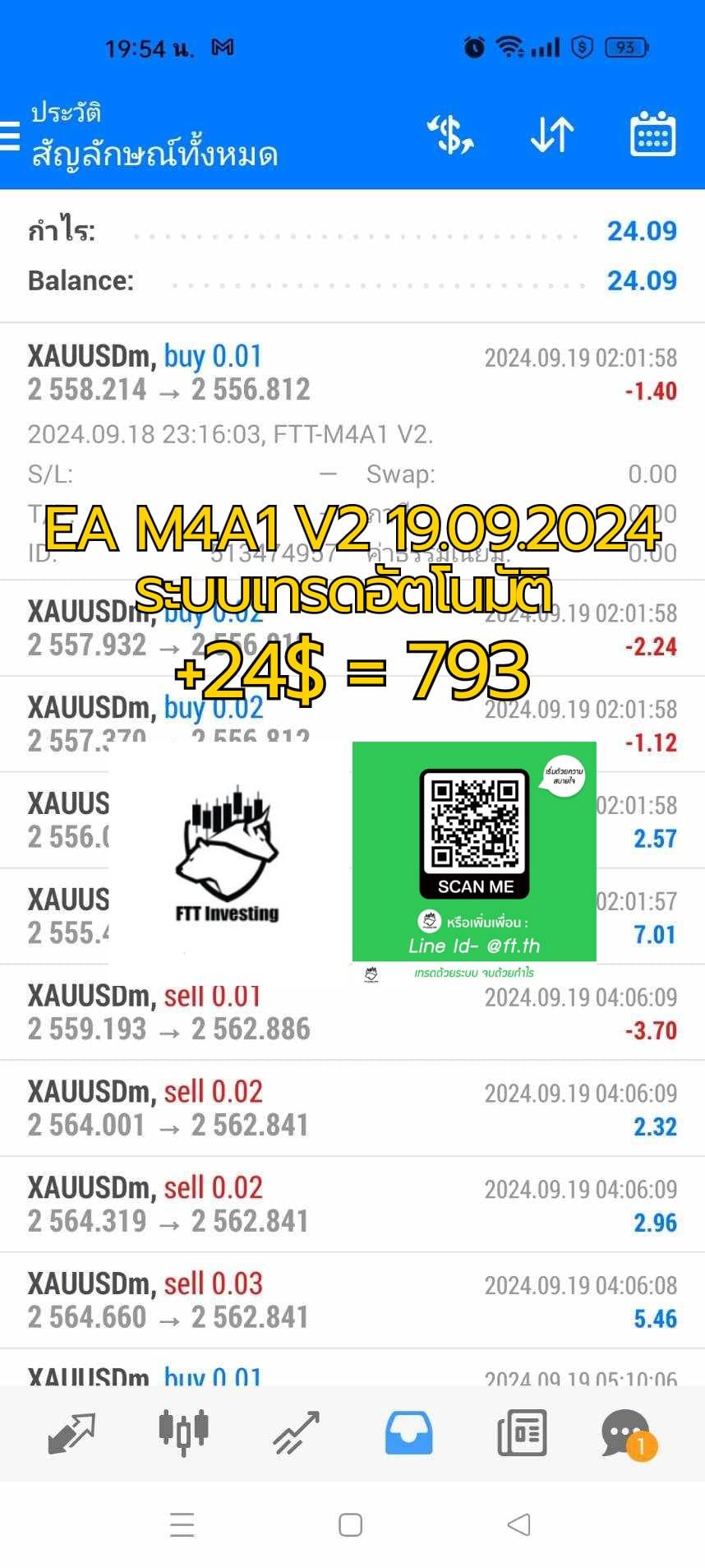Expand the sell 0.02 trade at 2 564.001
The image size is (705, 1568).
pos(352,1108)
